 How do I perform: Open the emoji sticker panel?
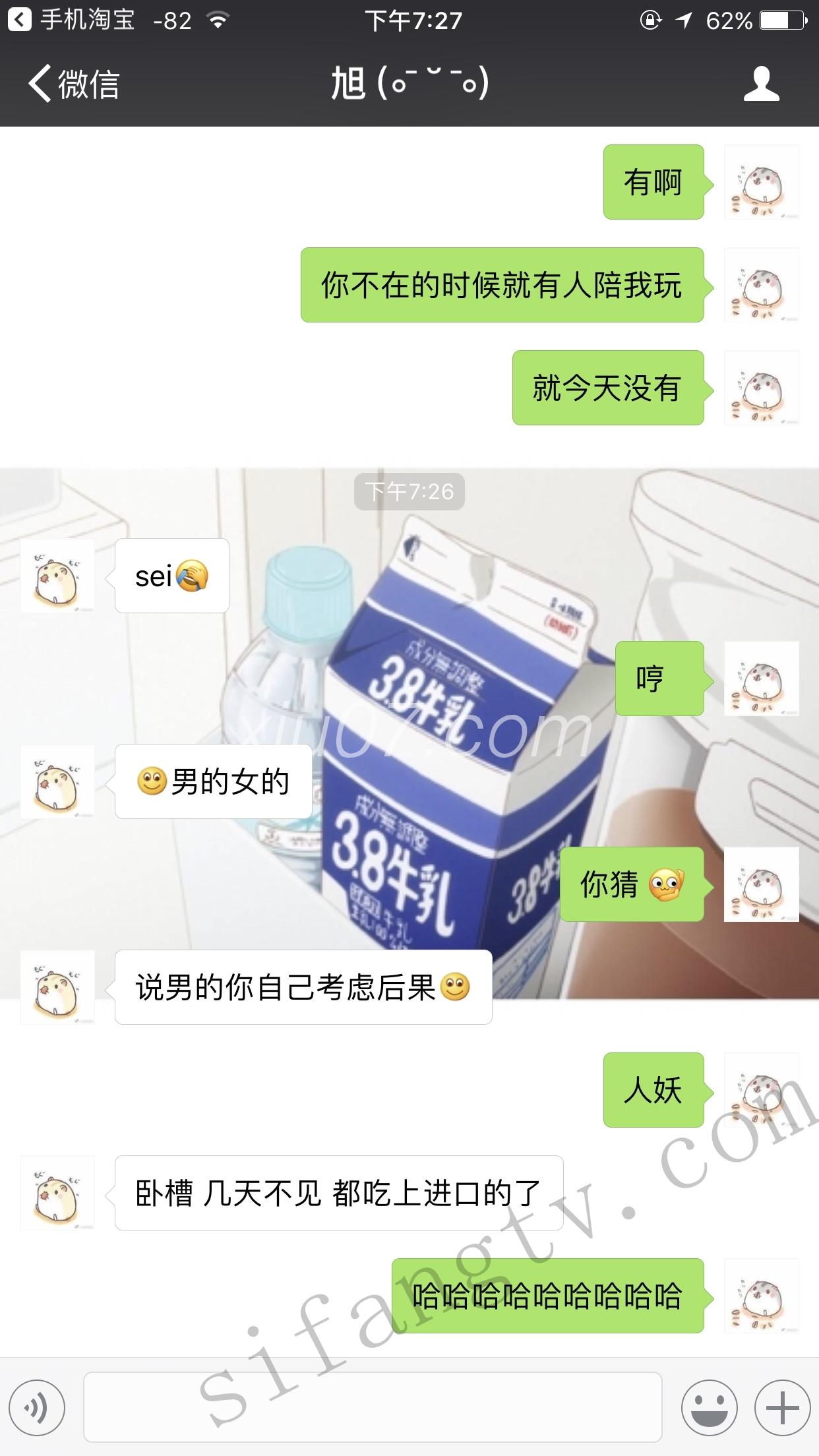tap(710, 1408)
